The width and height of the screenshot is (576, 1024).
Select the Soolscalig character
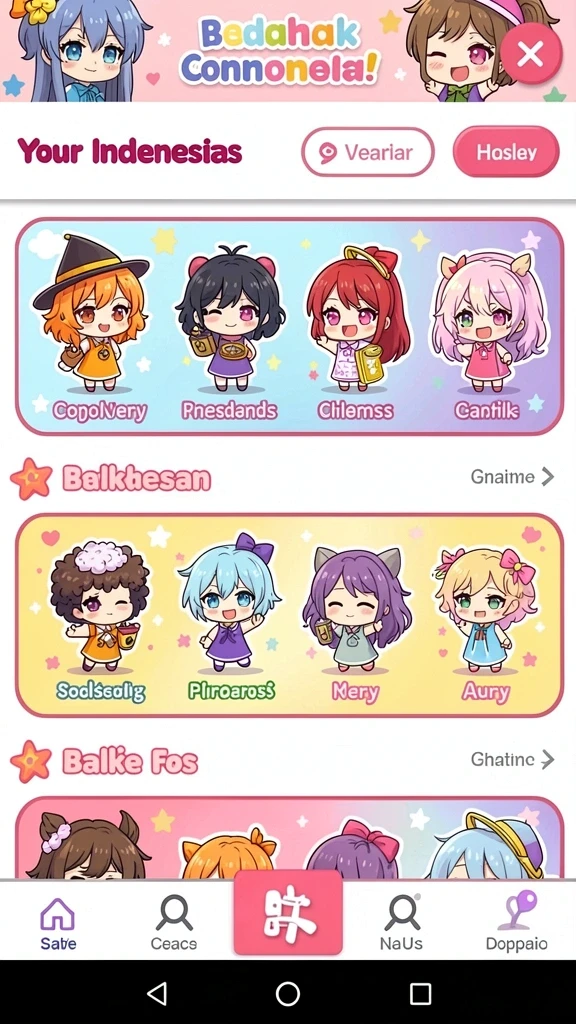pos(100,620)
